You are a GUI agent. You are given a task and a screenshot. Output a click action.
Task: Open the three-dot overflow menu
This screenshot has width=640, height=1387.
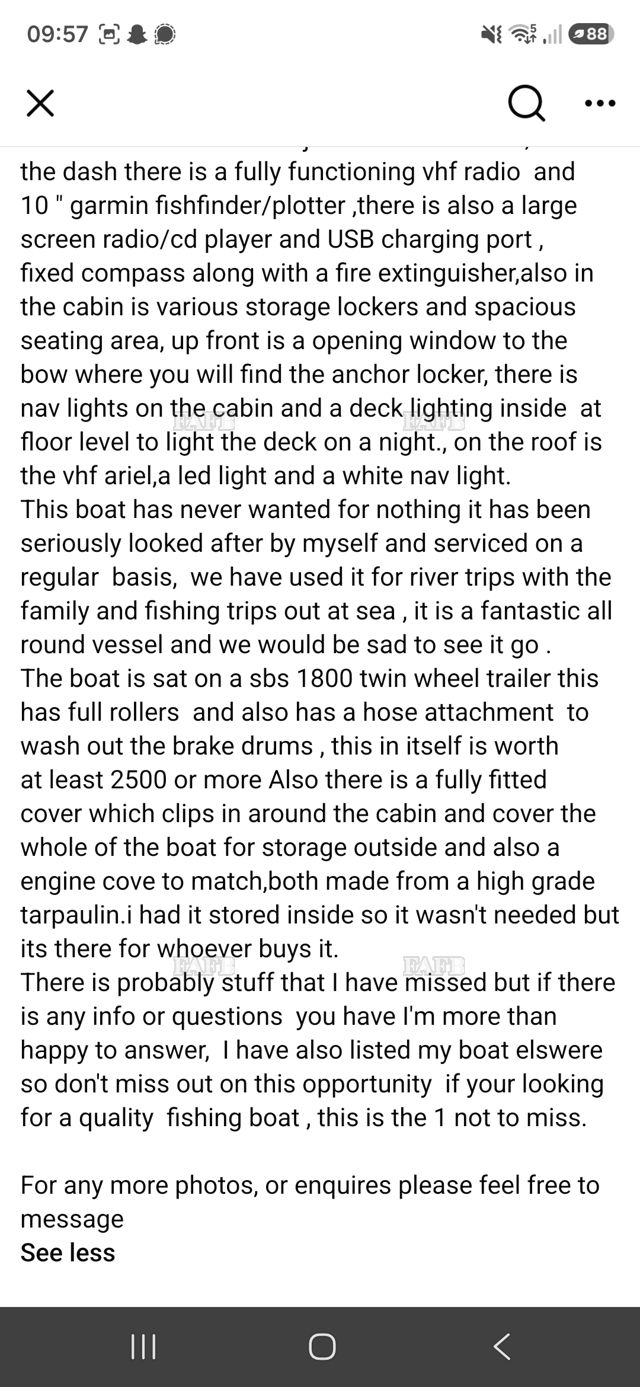(x=600, y=103)
